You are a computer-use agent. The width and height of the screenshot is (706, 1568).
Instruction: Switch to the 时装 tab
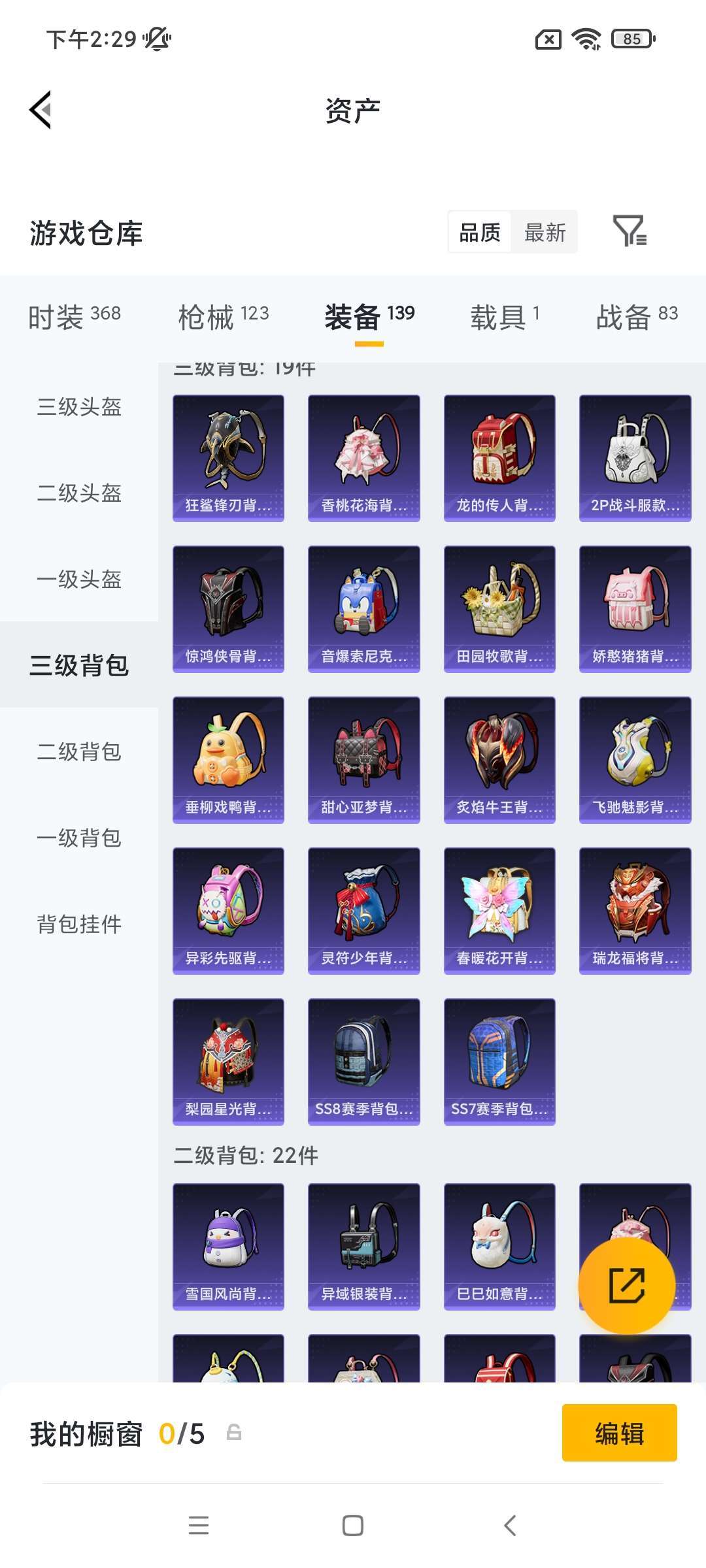coord(74,317)
